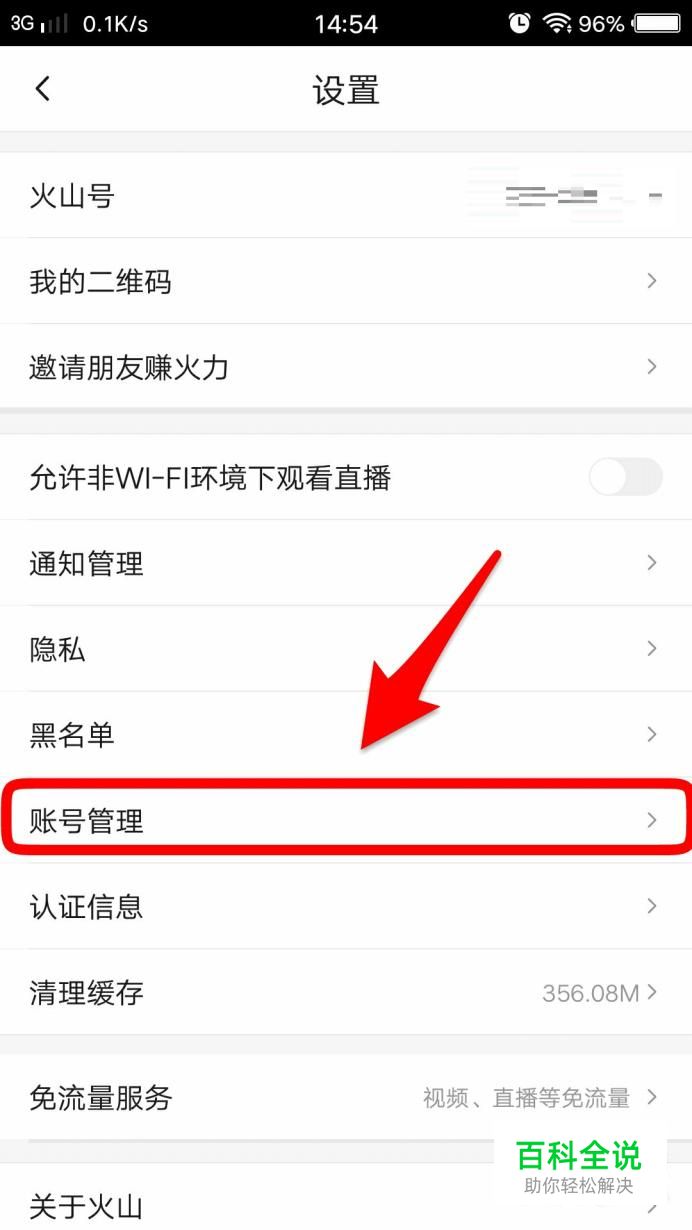This screenshot has width=692, height=1230.
Task: Toggle 允许非WI-FI环境下观看直播 switch
Action: [x=625, y=477]
